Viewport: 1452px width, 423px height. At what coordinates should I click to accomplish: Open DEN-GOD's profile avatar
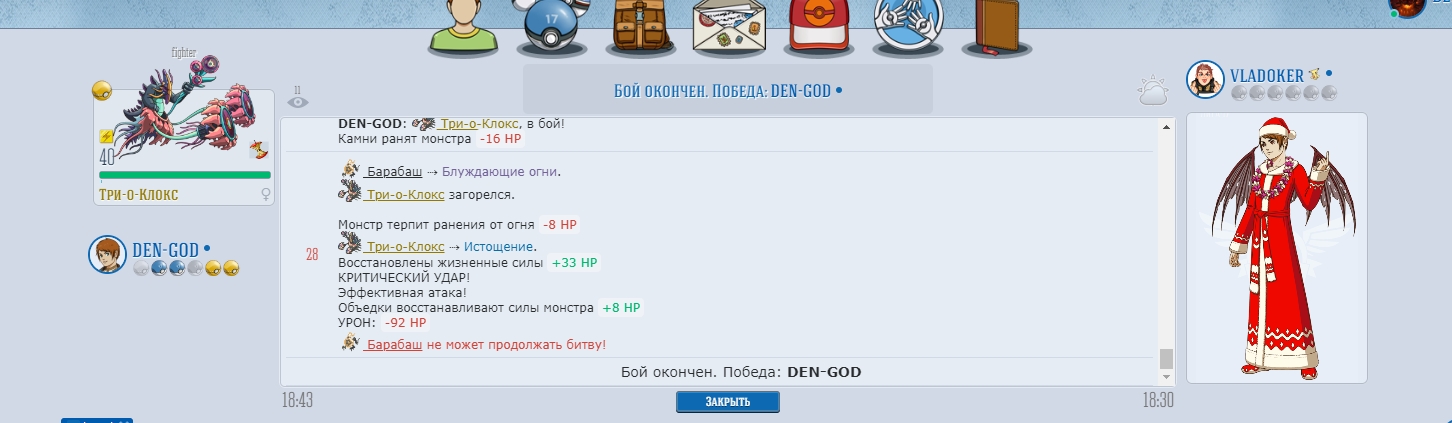(107, 255)
